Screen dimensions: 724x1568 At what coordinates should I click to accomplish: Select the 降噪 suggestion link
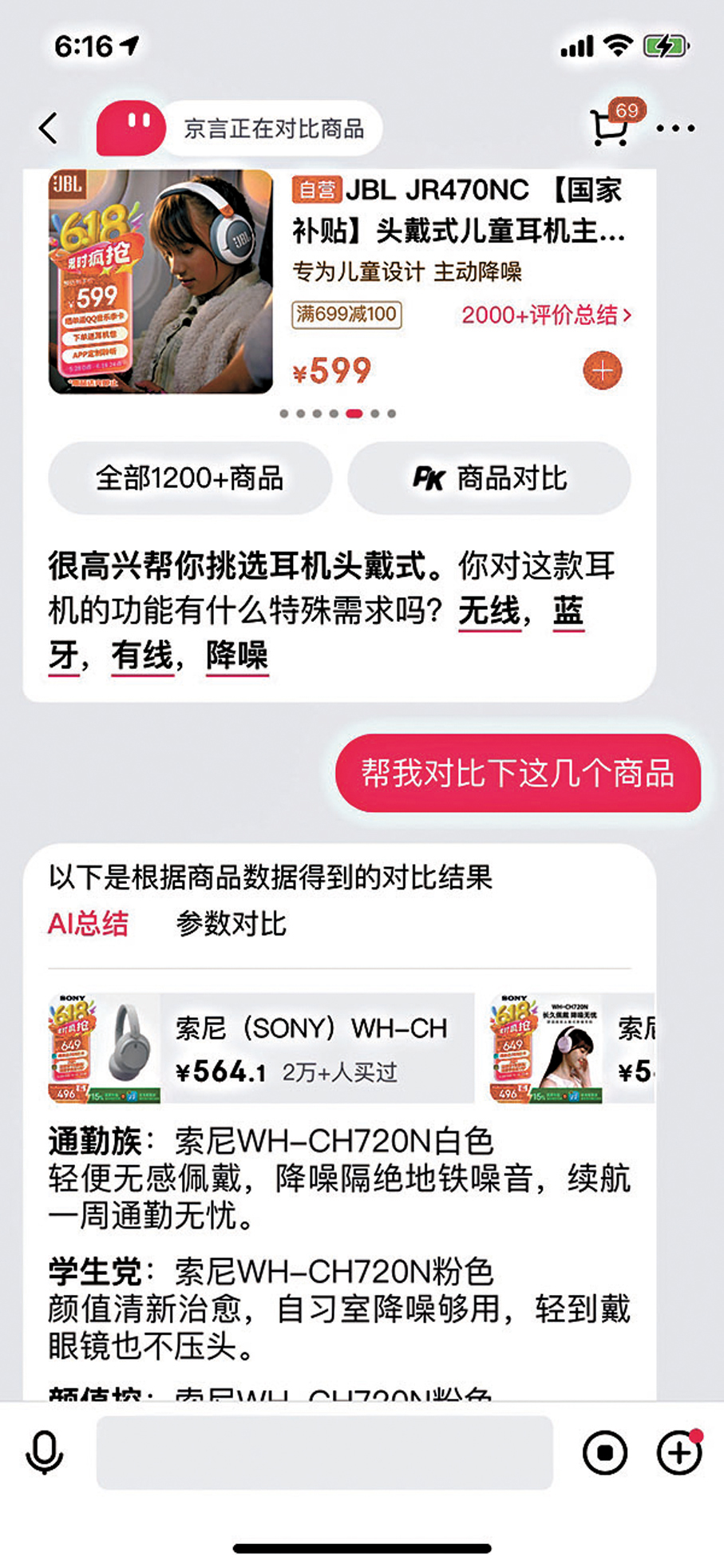pyautogui.click(x=237, y=656)
